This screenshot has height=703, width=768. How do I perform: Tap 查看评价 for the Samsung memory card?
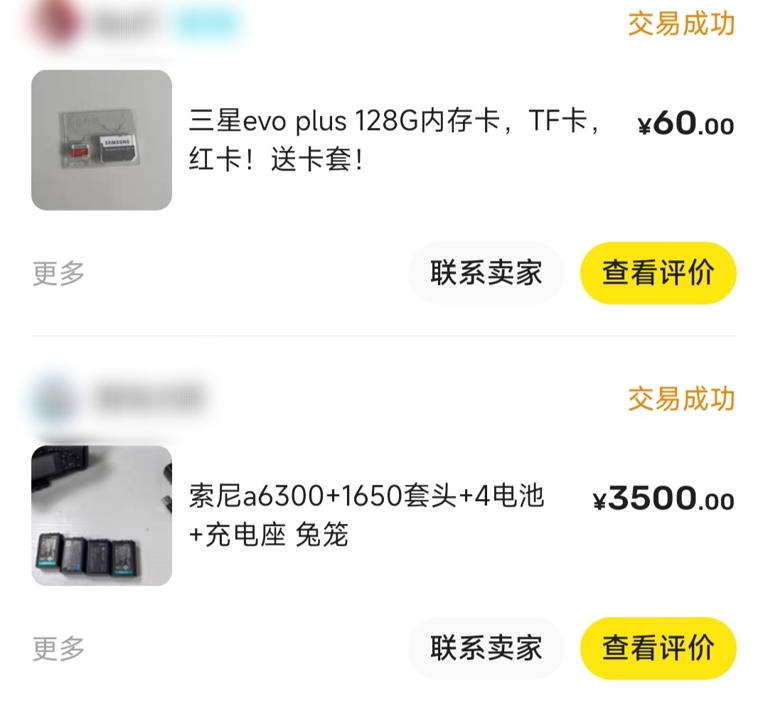(x=658, y=273)
